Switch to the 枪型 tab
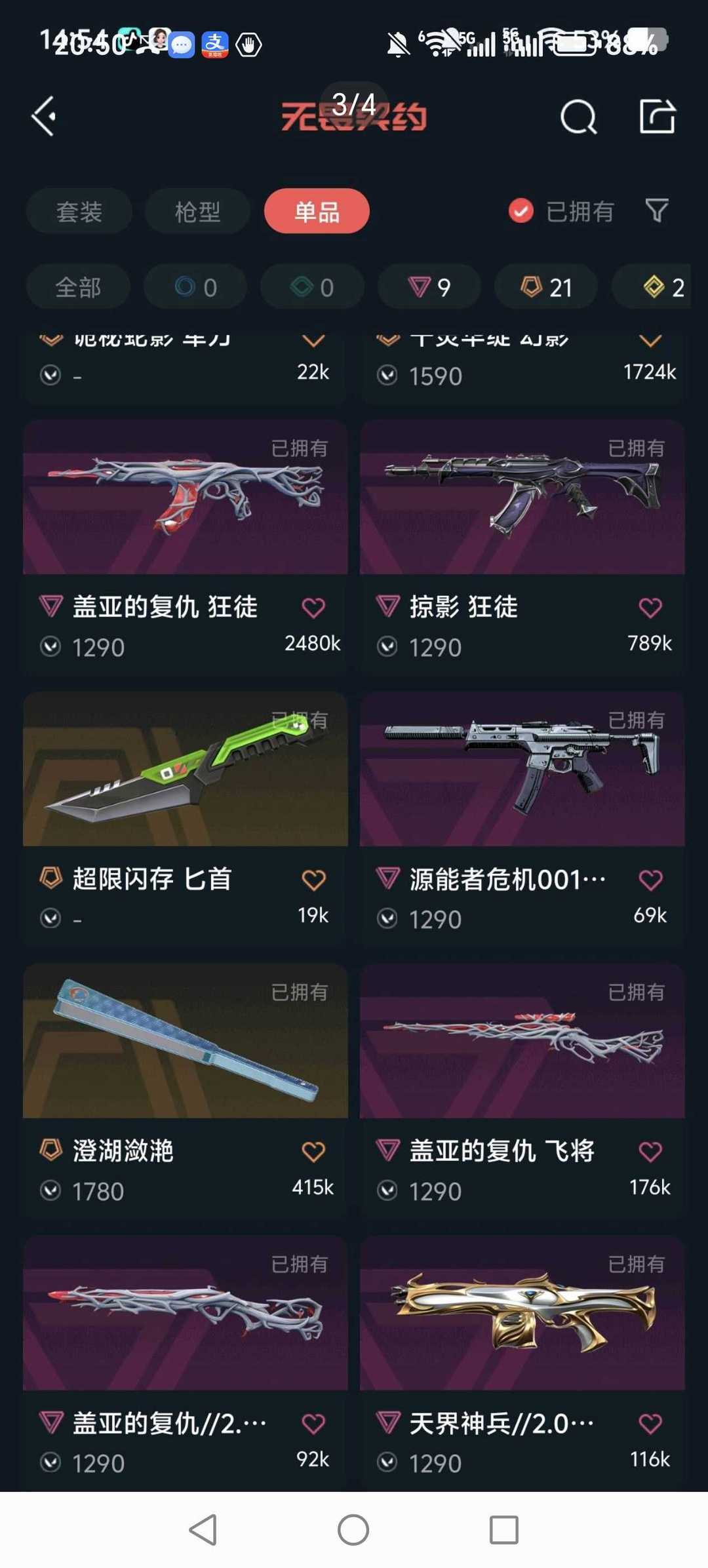Viewport: 708px width, 1568px height. pos(197,211)
